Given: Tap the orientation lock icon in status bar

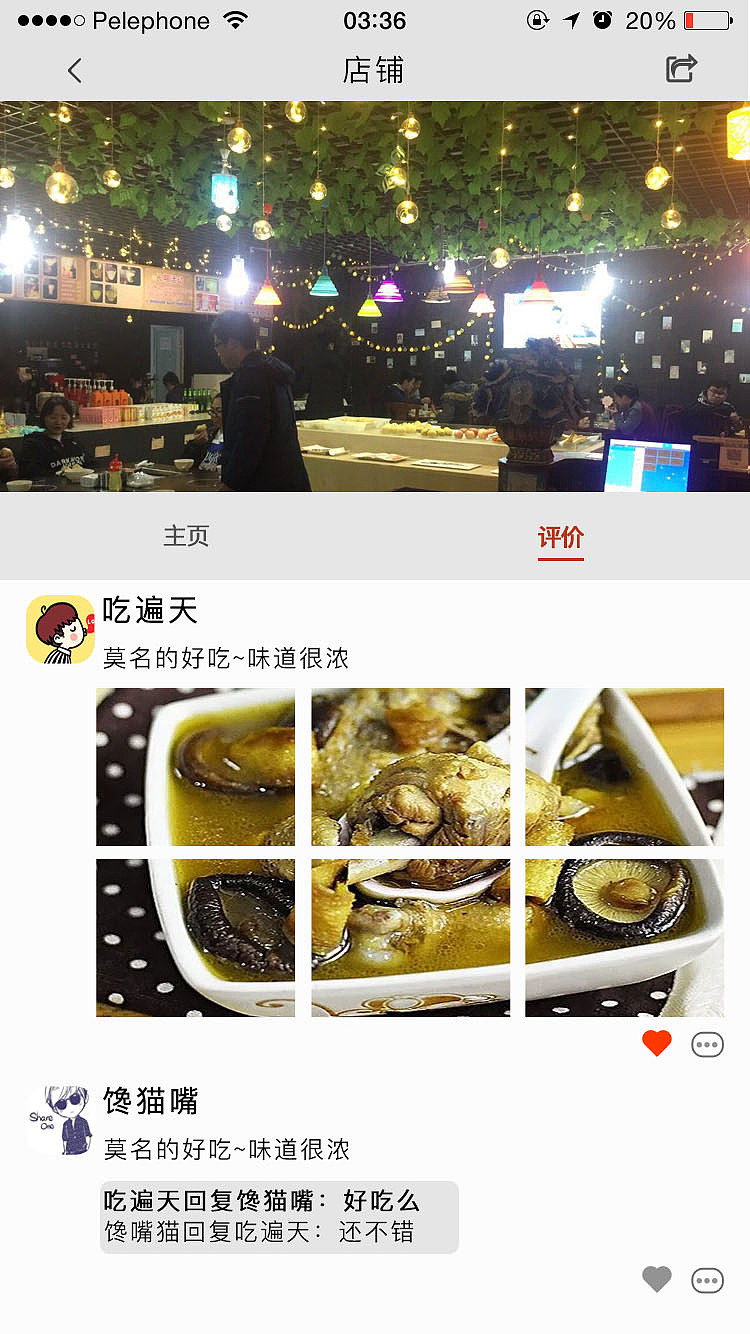Looking at the screenshot, I should tap(538, 19).
